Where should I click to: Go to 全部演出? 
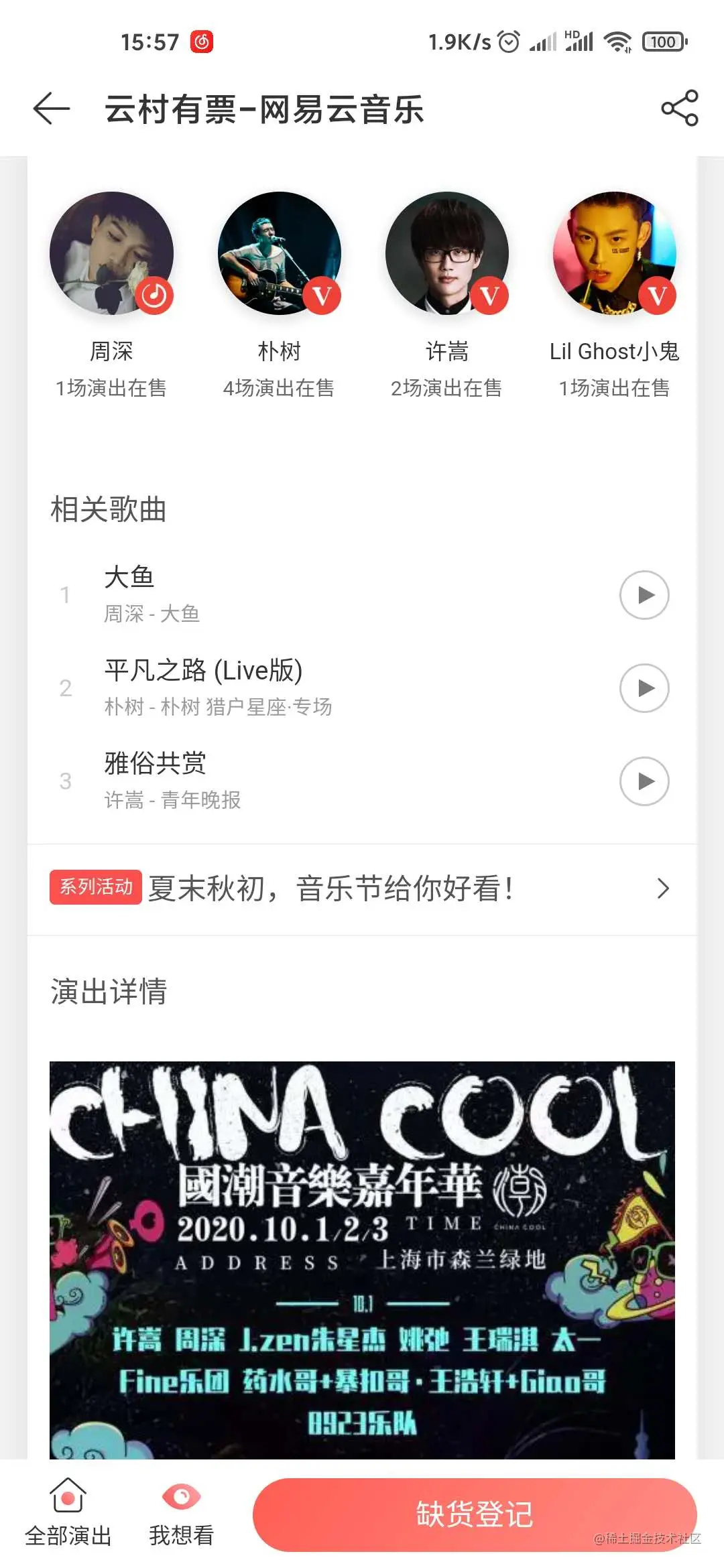click(x=68, y=1513)
